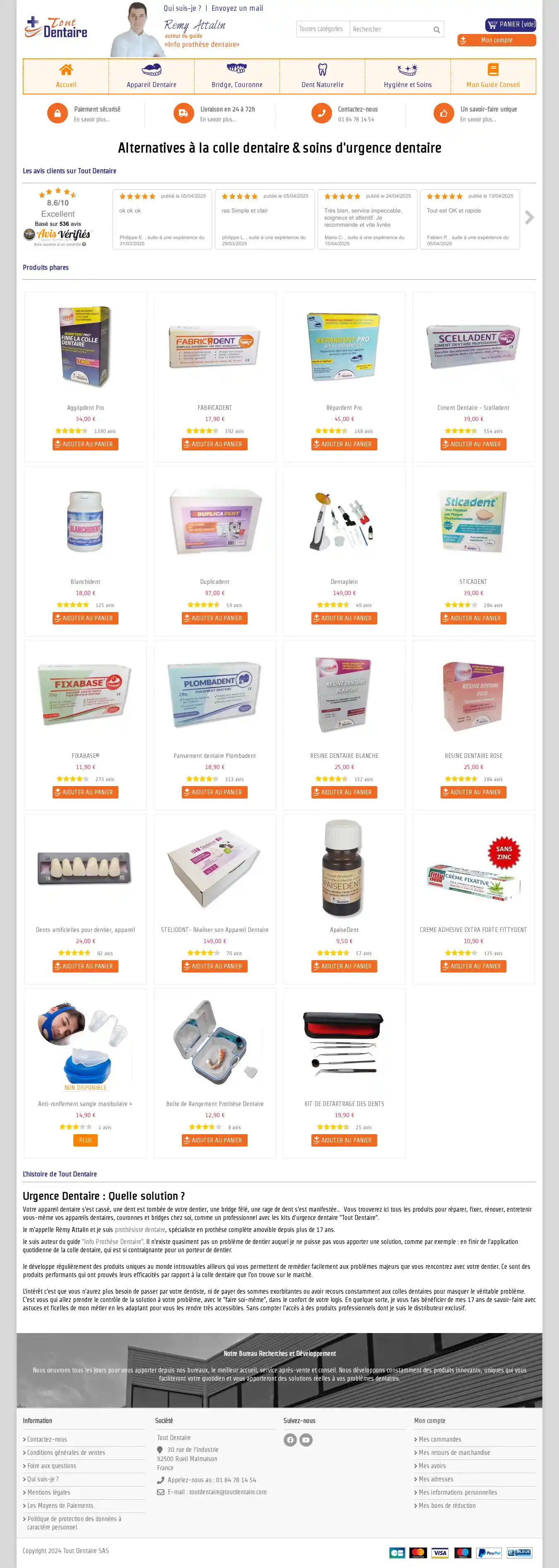Add Aggripdent Pro to cart

[x=85, y=444]
